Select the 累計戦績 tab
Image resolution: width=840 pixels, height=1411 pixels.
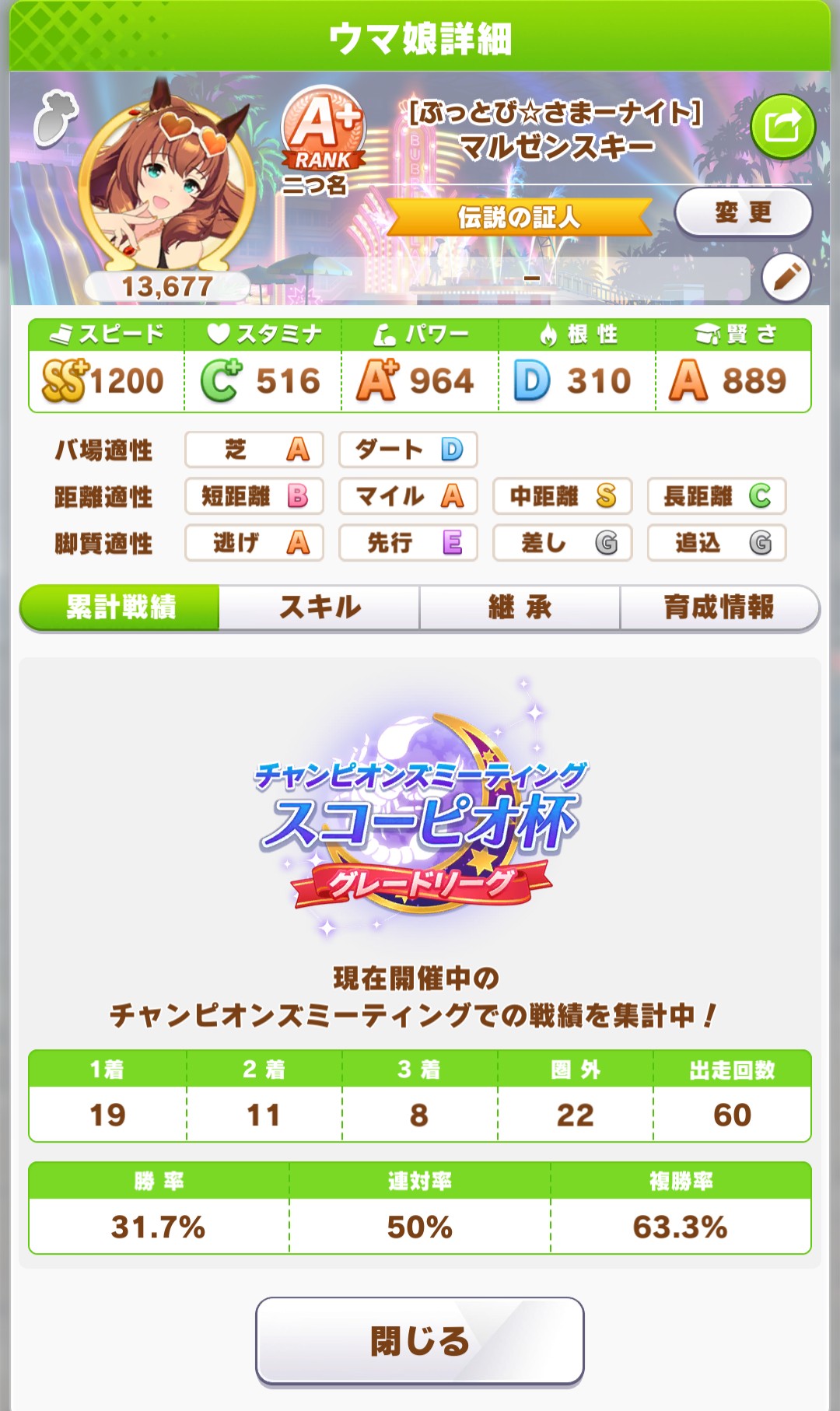121,607
